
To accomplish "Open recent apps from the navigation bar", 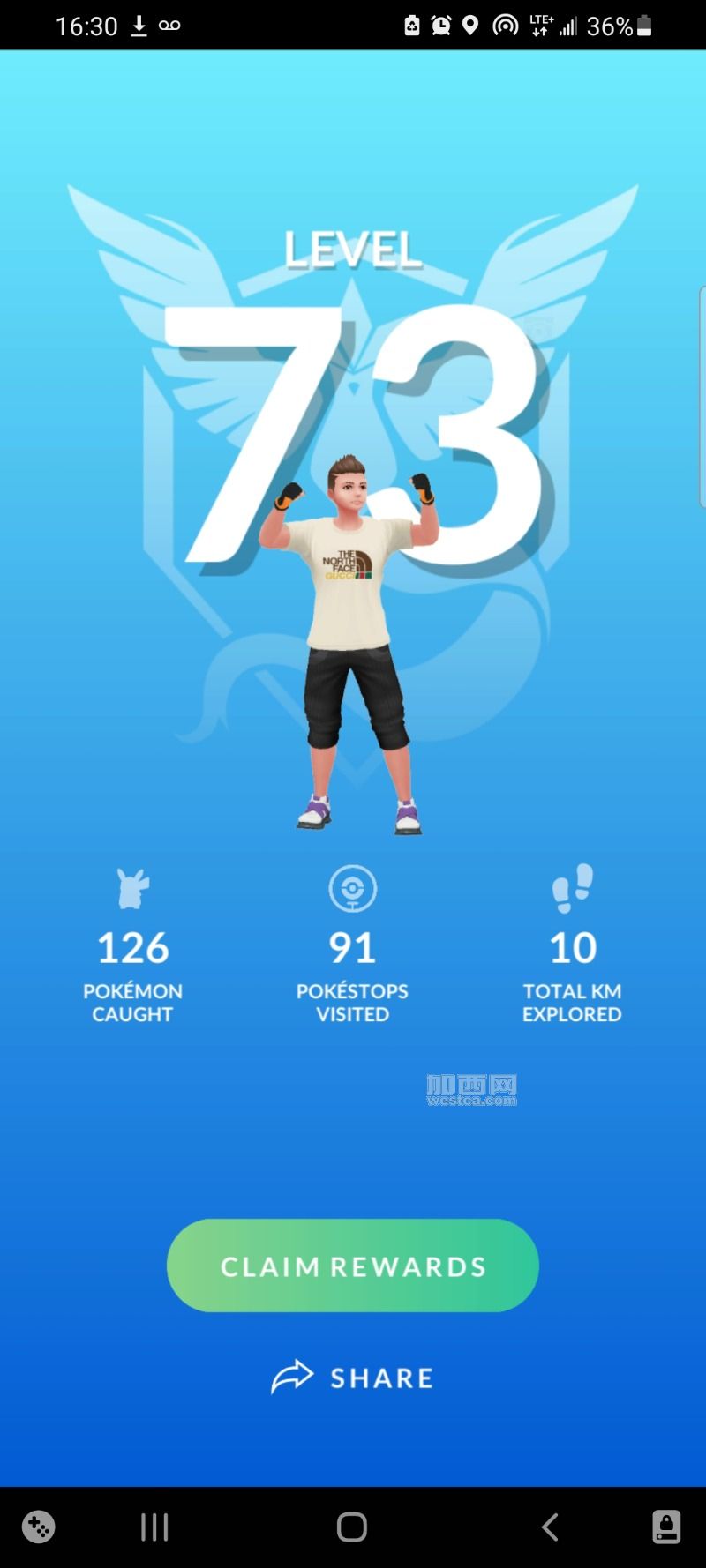I will [x=154, y=1527].
